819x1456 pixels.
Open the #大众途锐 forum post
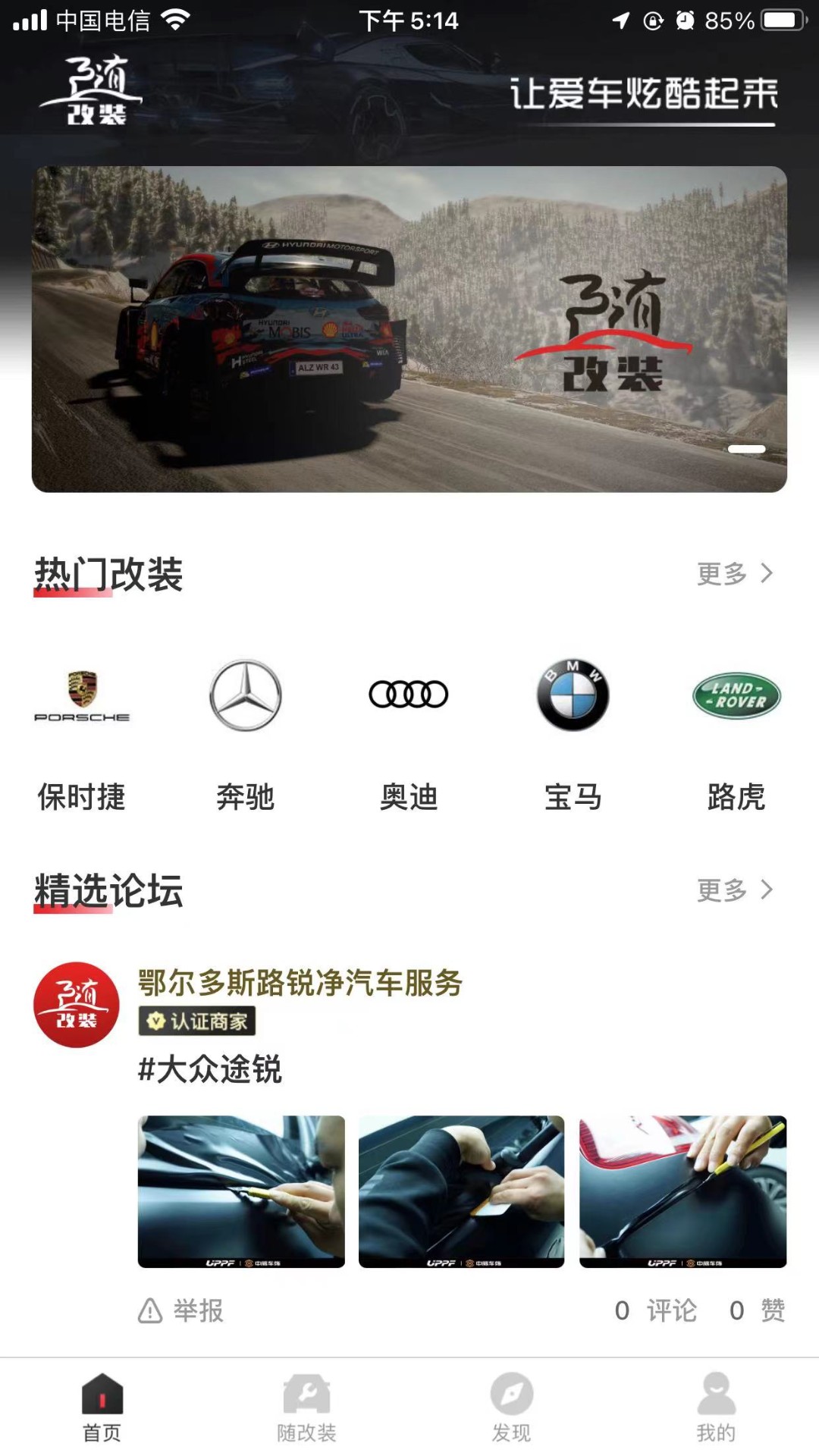coord(210,1069)
